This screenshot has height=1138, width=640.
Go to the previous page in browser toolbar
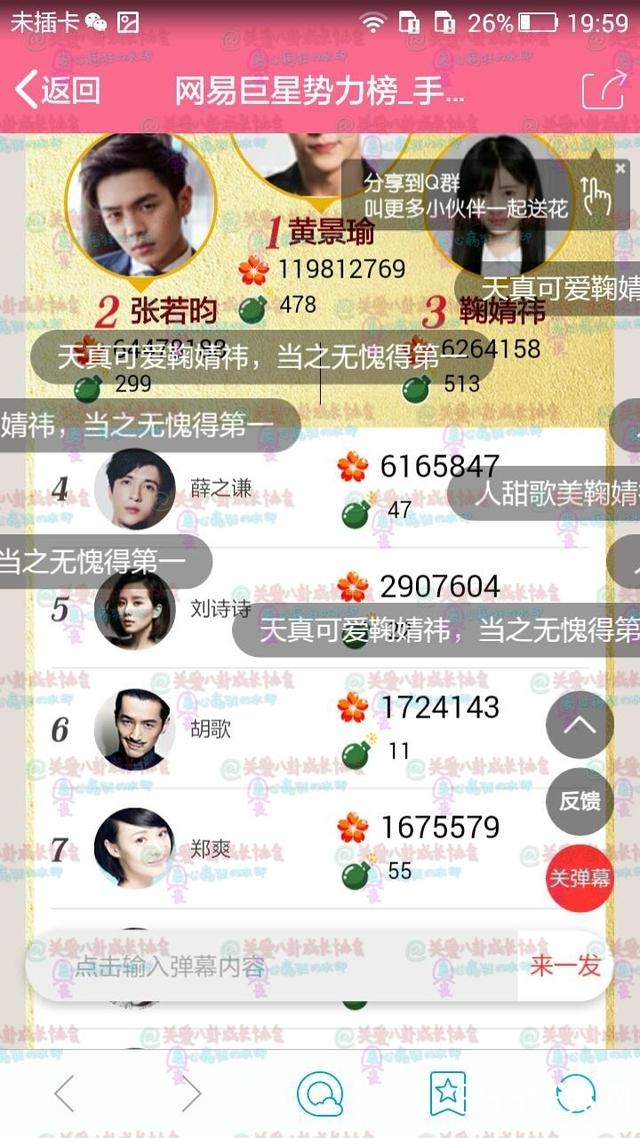click(x=64, y=1094)
